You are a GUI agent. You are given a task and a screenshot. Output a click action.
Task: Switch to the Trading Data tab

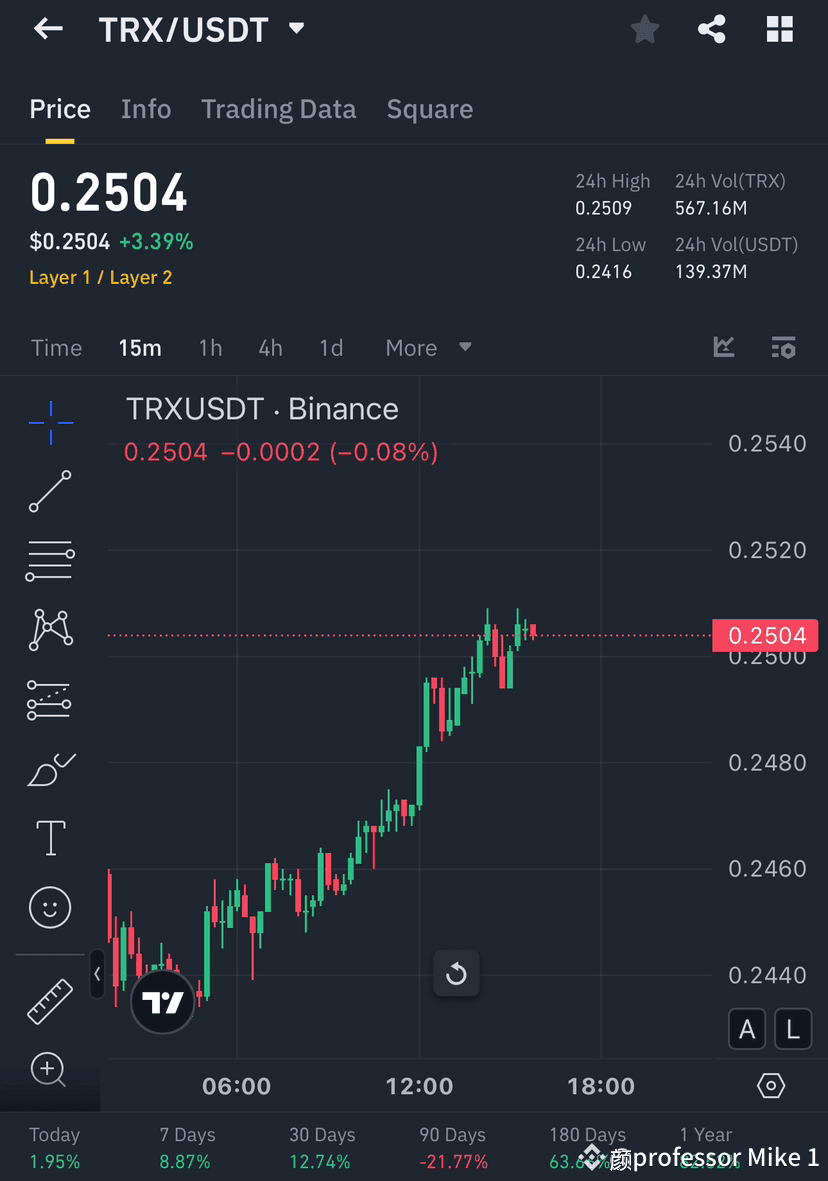278,108
